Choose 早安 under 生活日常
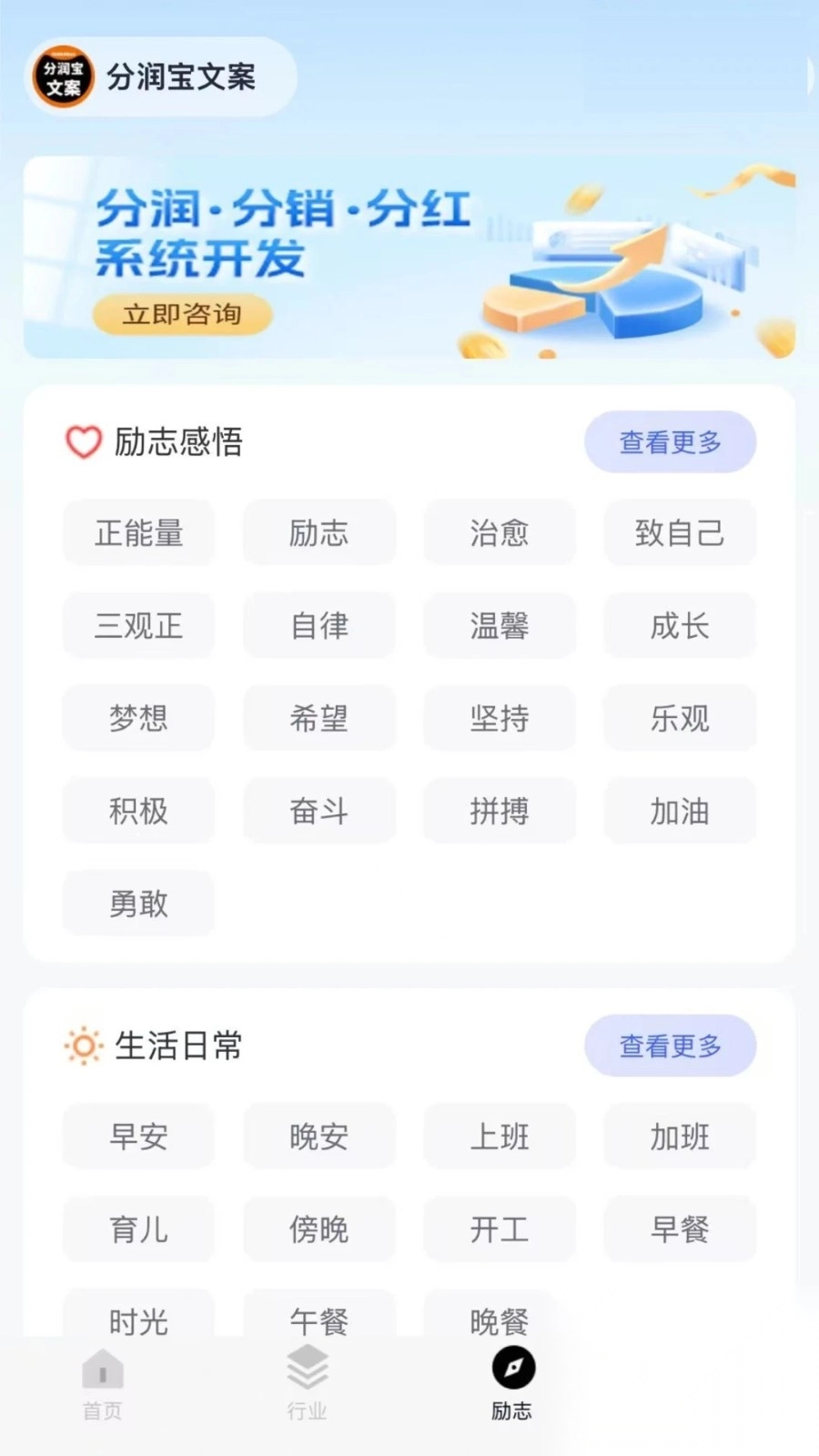The width and height of the screenshot is (819, 1456). click(x=138, y=1137)
